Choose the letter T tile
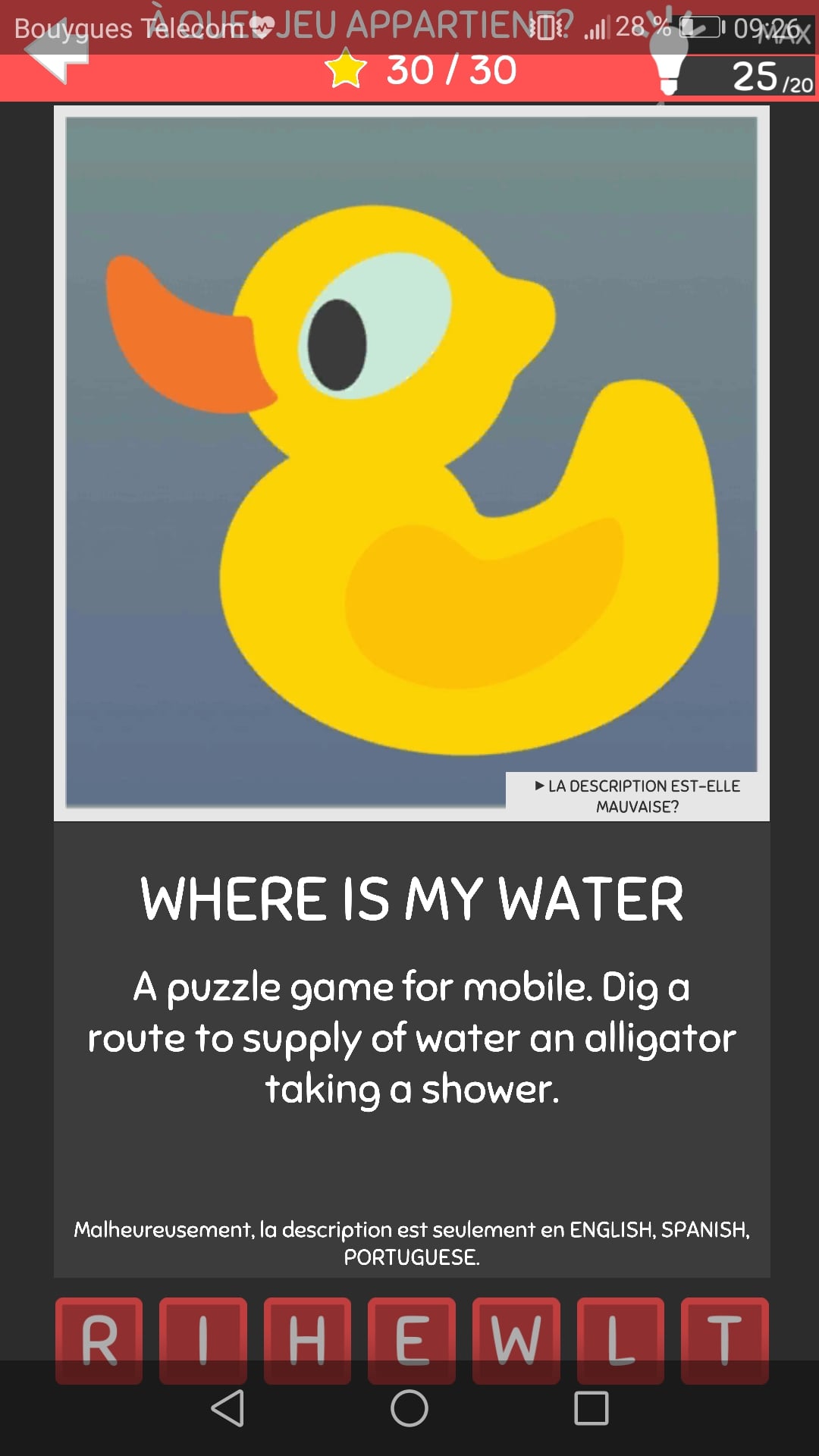The image size is (819, 1456). pos(724,1340)
